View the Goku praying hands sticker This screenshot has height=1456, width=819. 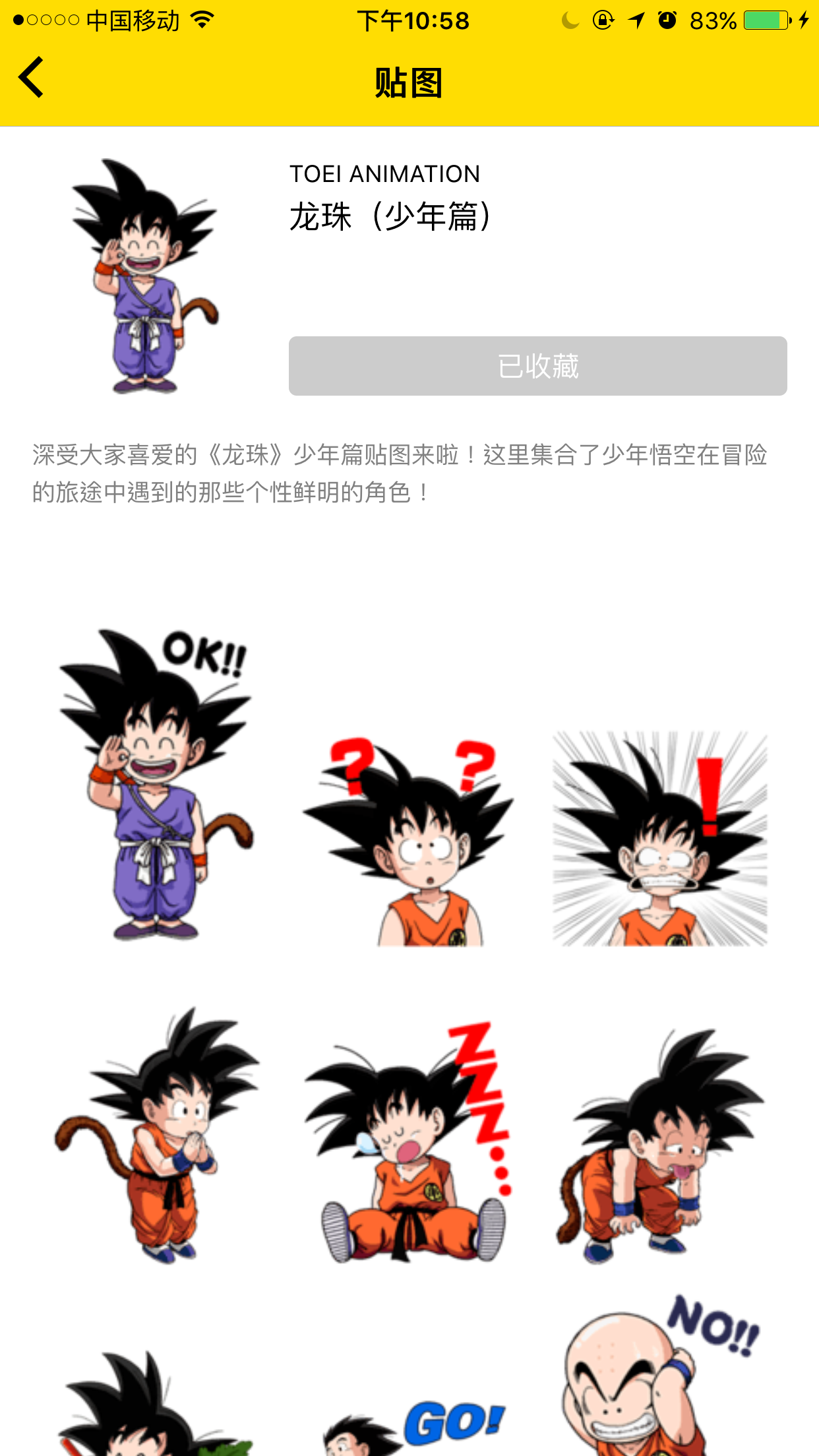[x=157, y=1135]
